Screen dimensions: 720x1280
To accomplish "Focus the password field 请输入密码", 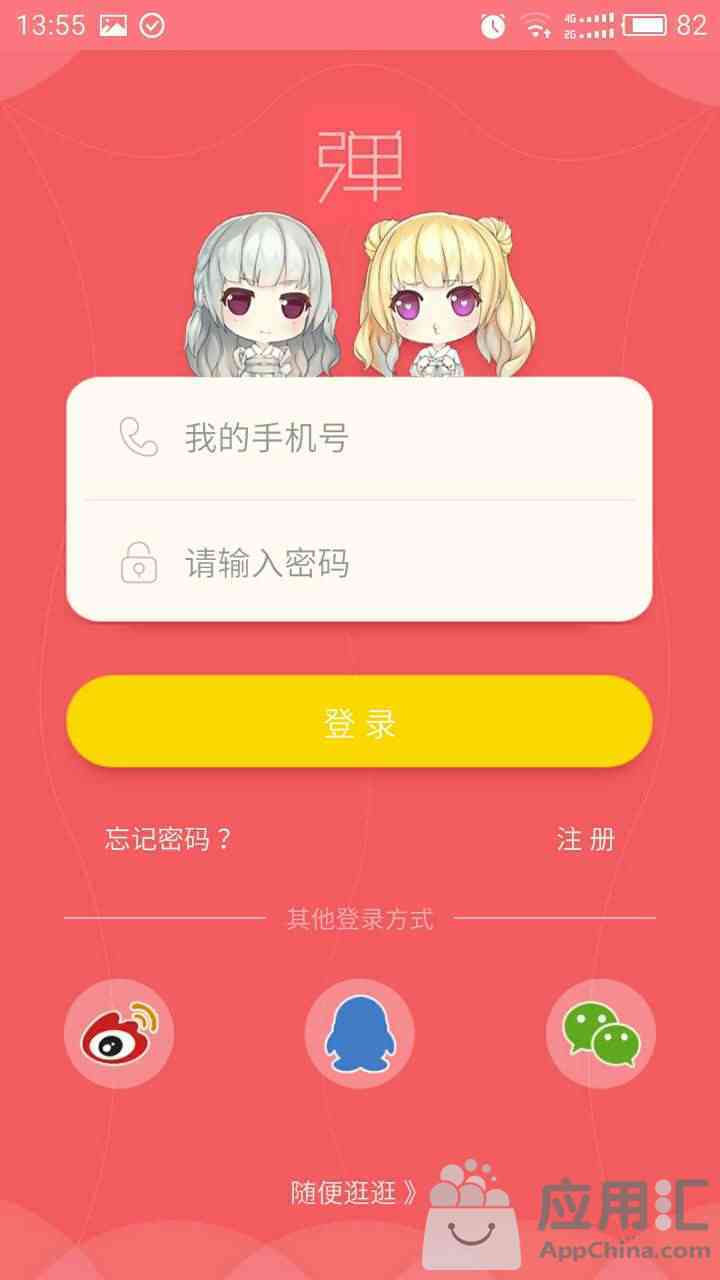I will pyautogui.click(x=380, y=564).
